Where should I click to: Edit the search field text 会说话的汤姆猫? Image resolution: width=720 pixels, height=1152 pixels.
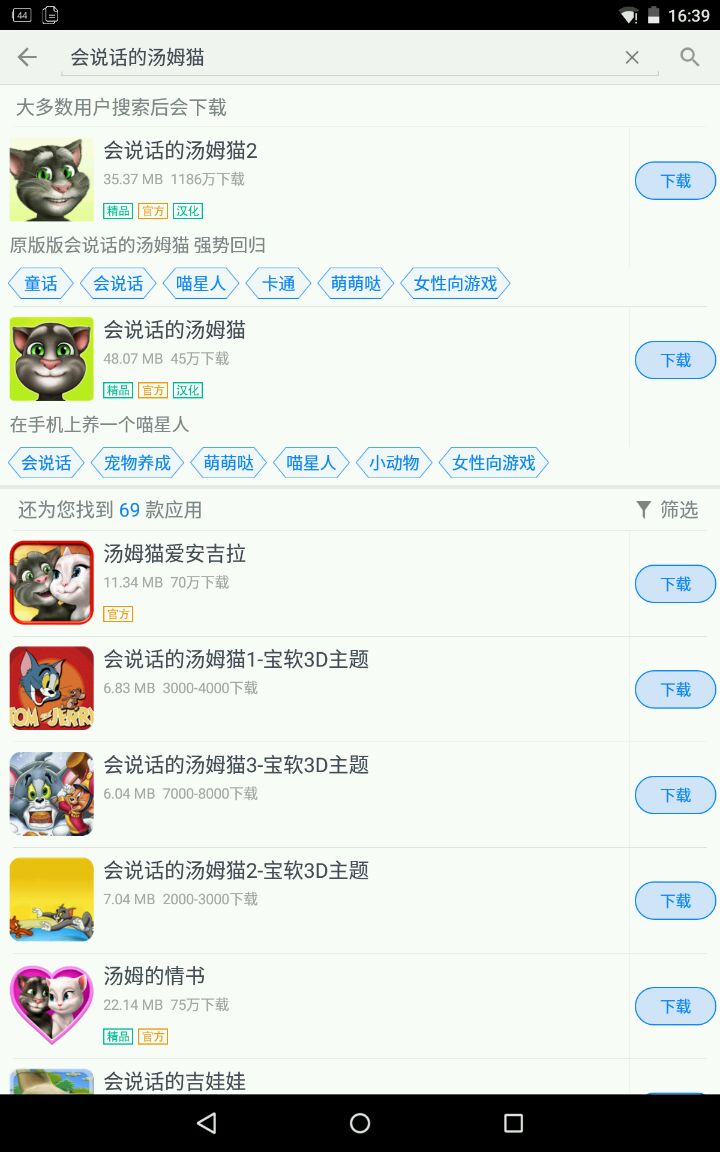[340, 57]
